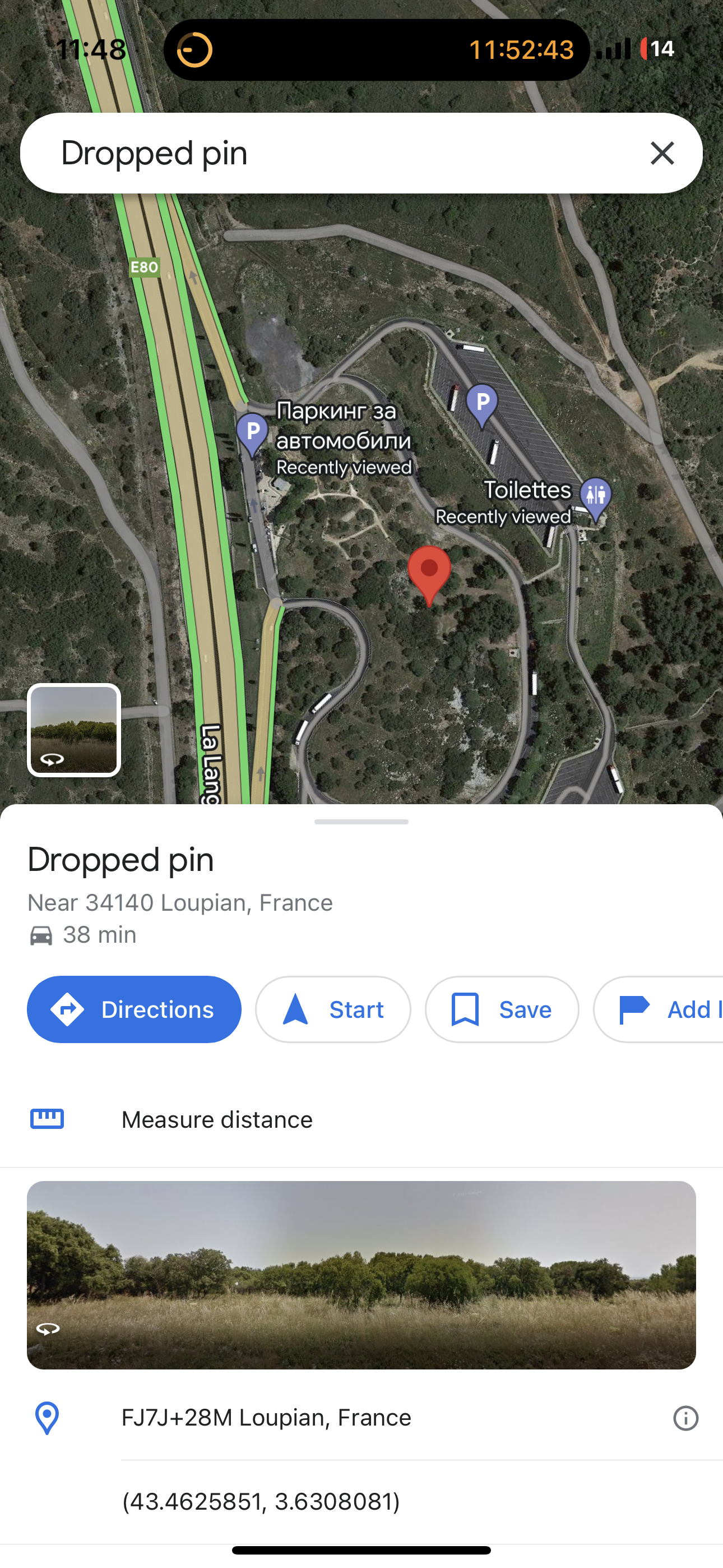Get Directions to the dropped pin
Viewport: 723px width, 1568px height.
point(134,1009)
